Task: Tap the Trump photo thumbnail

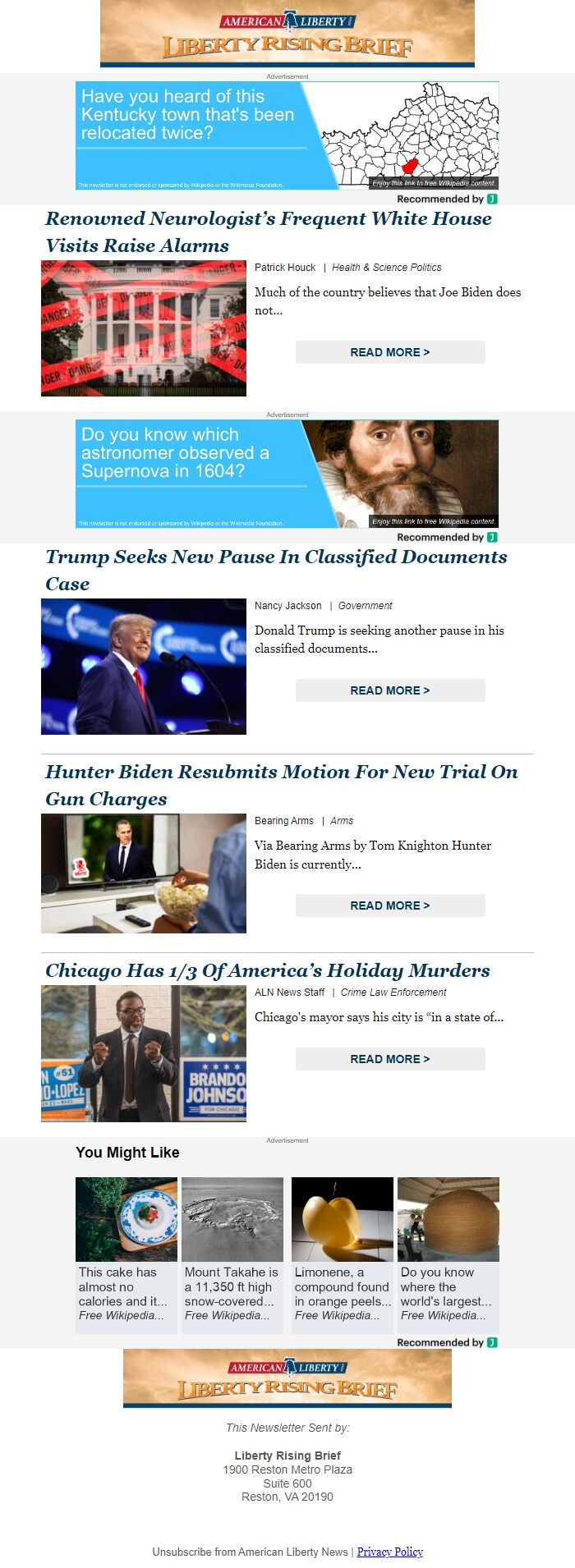Action: (144, 667)
